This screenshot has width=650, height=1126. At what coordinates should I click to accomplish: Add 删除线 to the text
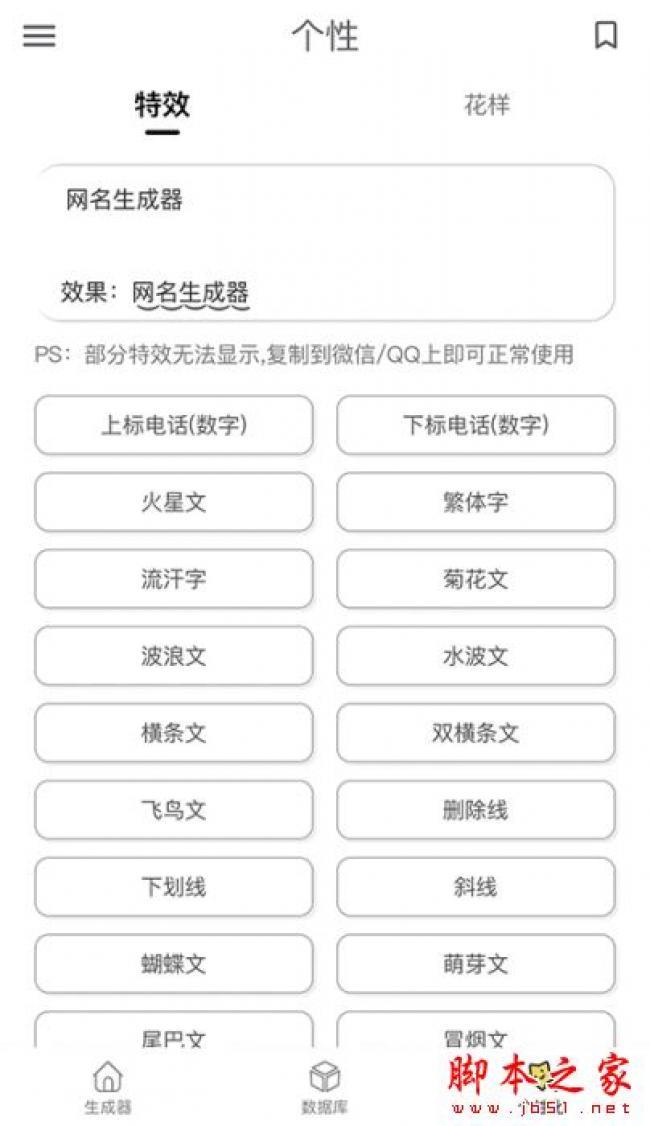click(476, 810)
